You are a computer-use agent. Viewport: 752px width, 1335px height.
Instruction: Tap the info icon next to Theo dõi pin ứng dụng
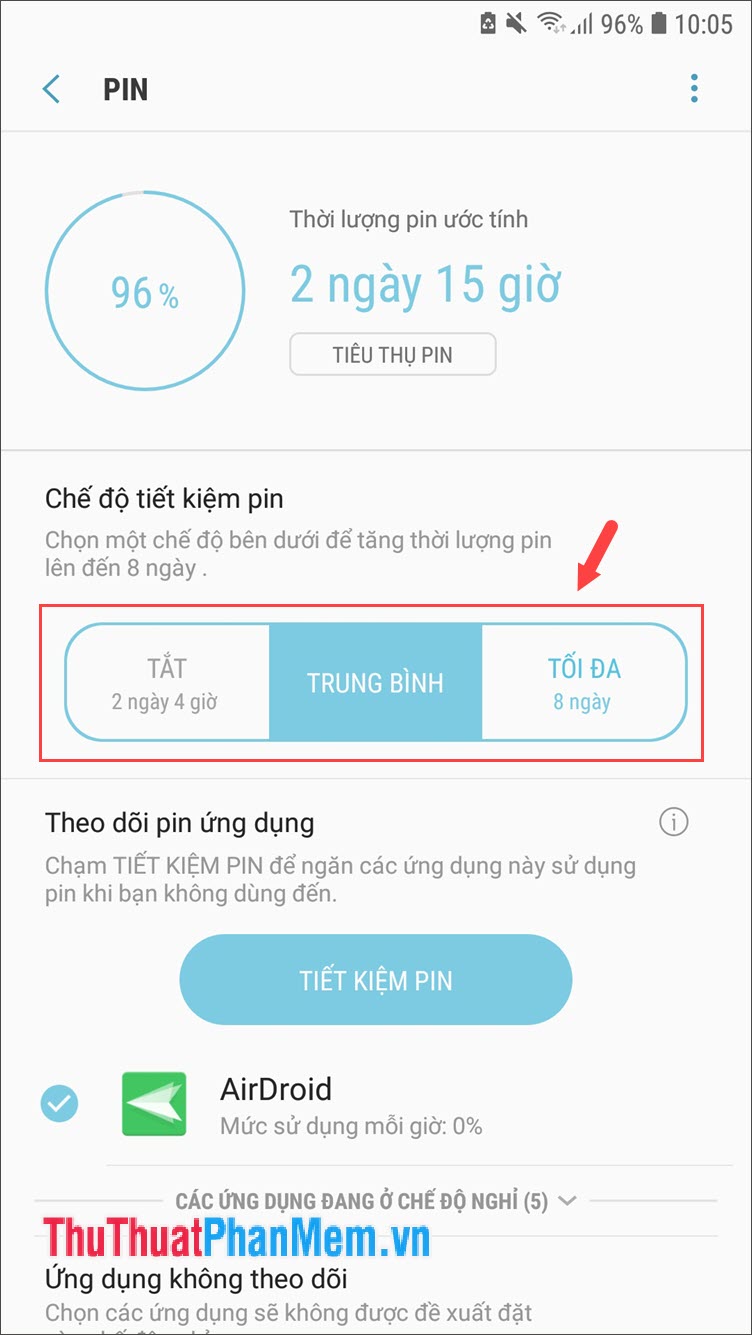click(674, 822)
